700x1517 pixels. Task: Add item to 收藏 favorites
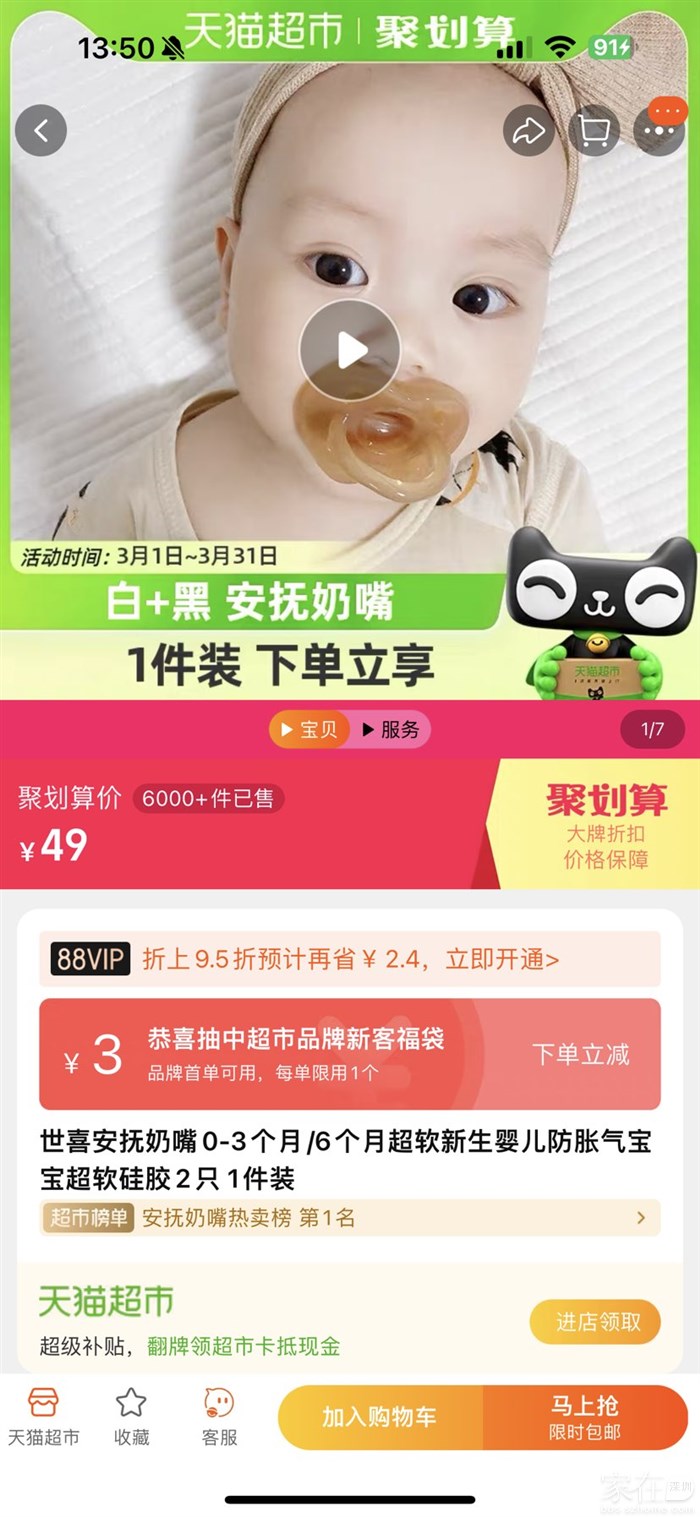pos(131,1417)
